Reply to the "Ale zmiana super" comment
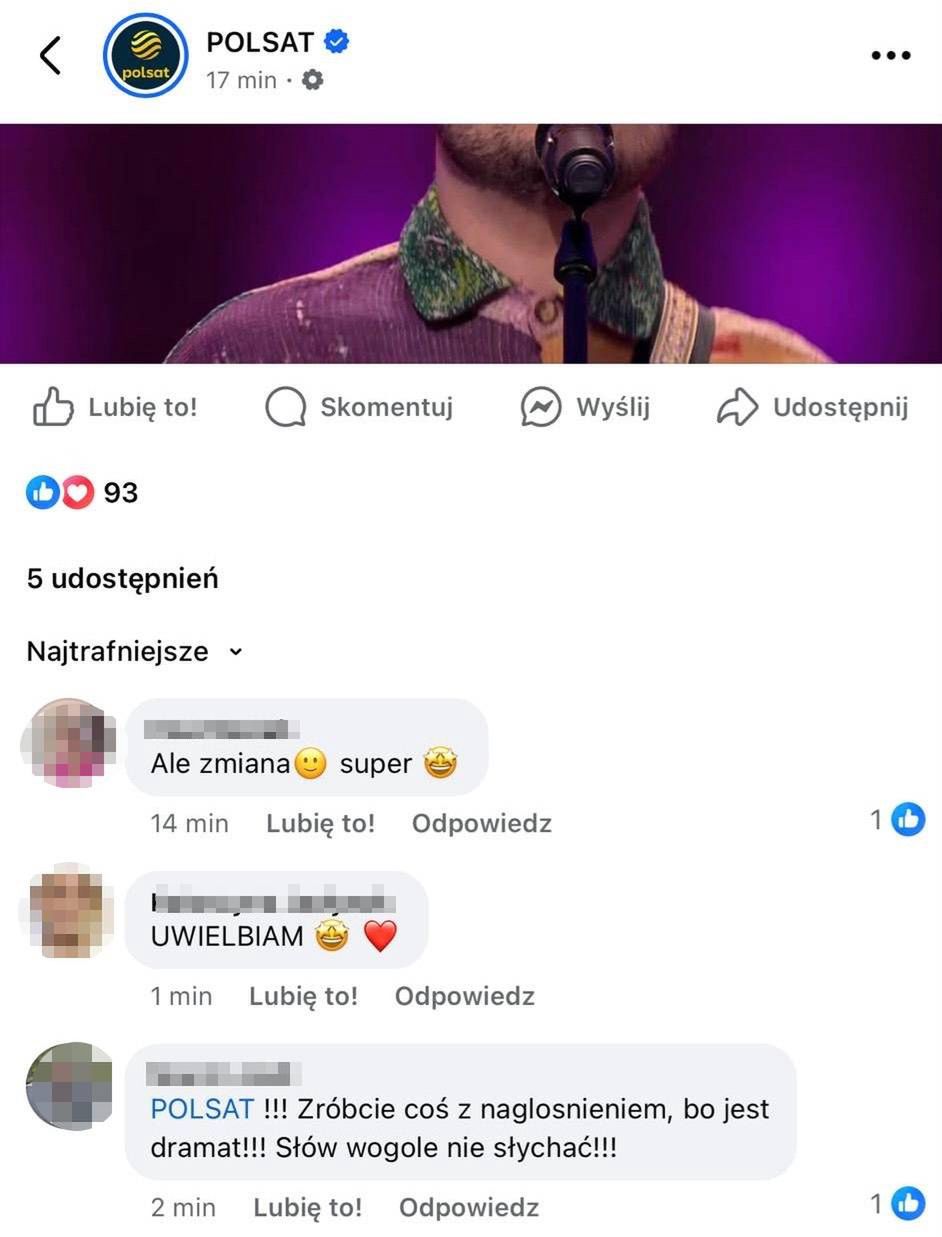Image resolution: width=942 pixels, height=1237 pixels. click(x=481, y=824)
